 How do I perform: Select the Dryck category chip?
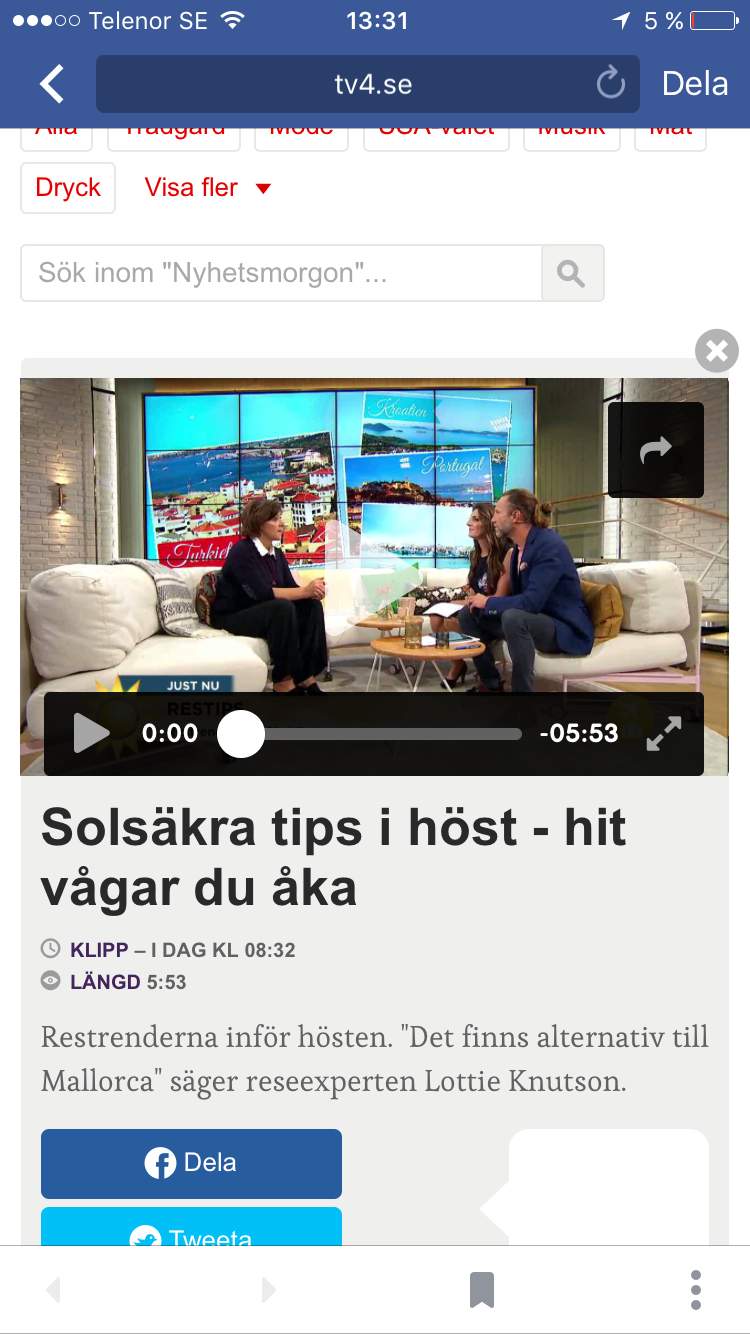[68, 188]
